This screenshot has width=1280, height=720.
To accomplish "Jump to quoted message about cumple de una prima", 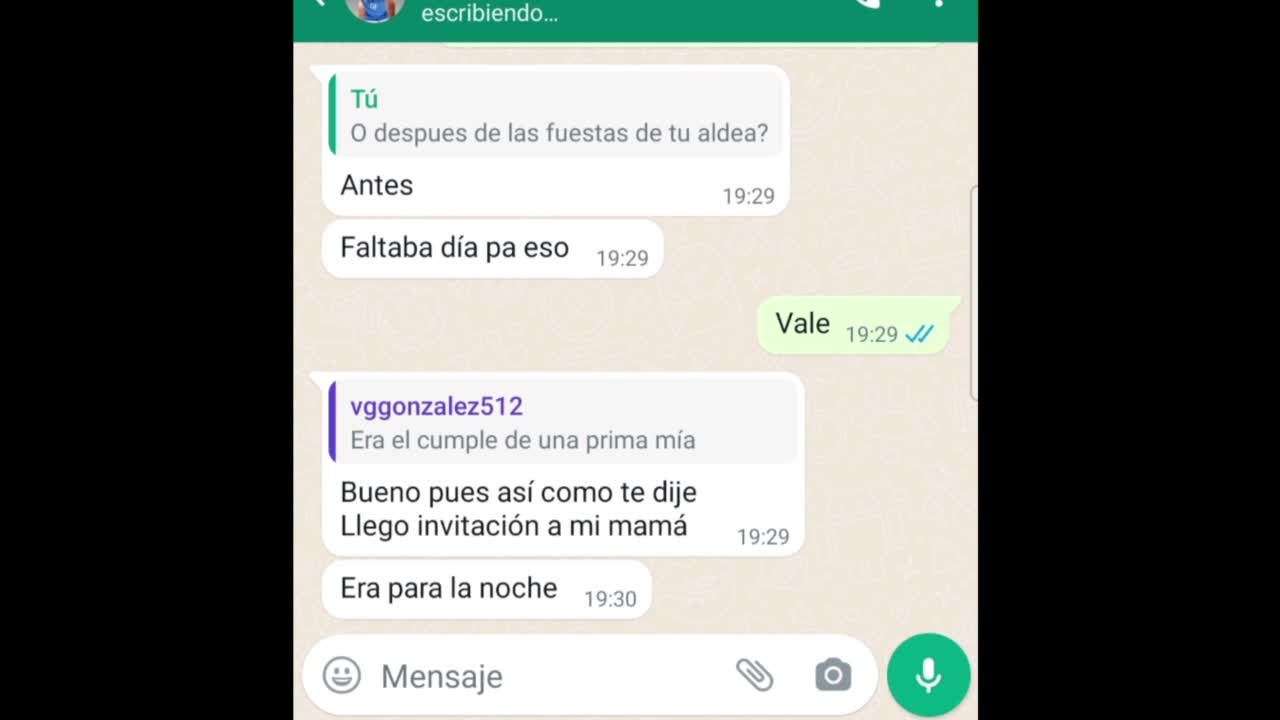I will 562,422.
